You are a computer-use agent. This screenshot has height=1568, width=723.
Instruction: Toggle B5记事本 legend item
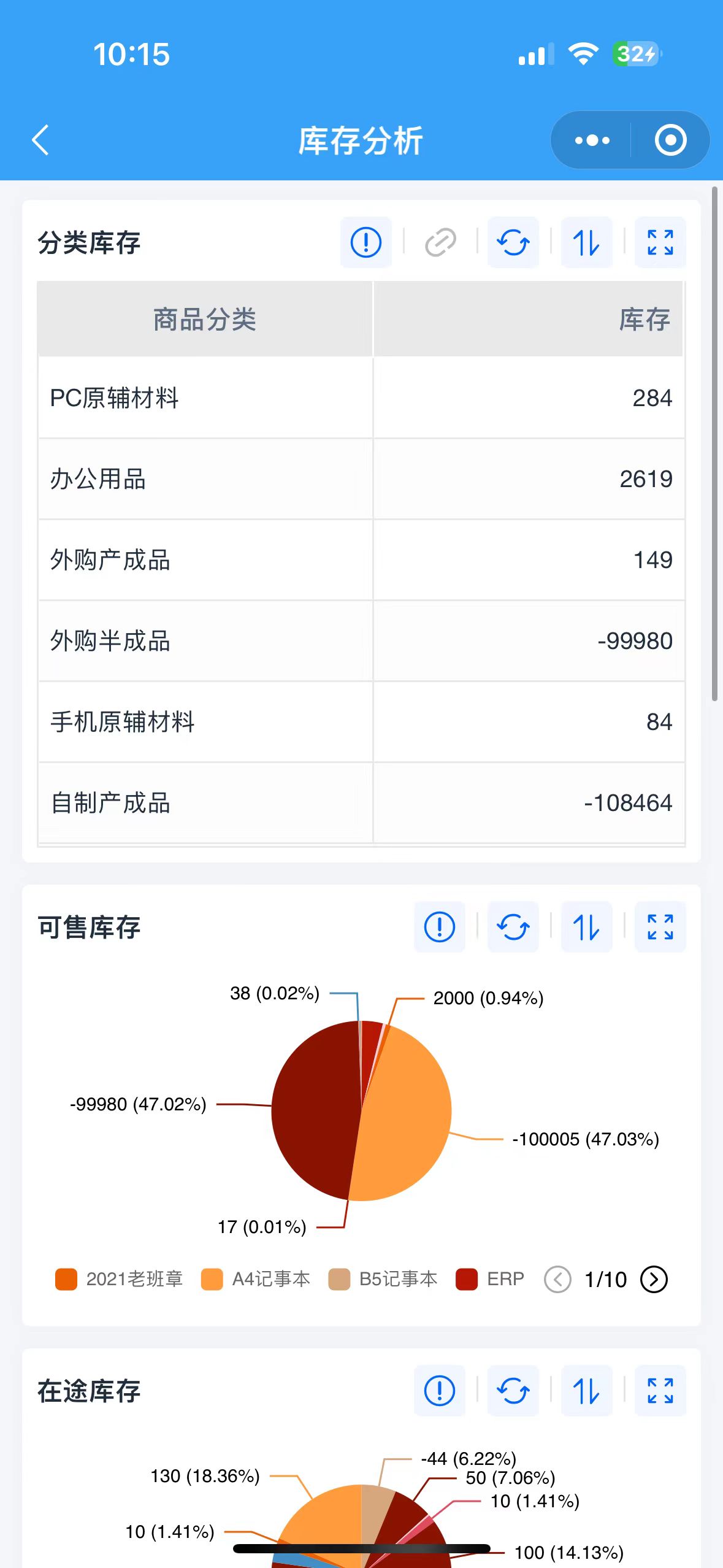pos(383,1279)
